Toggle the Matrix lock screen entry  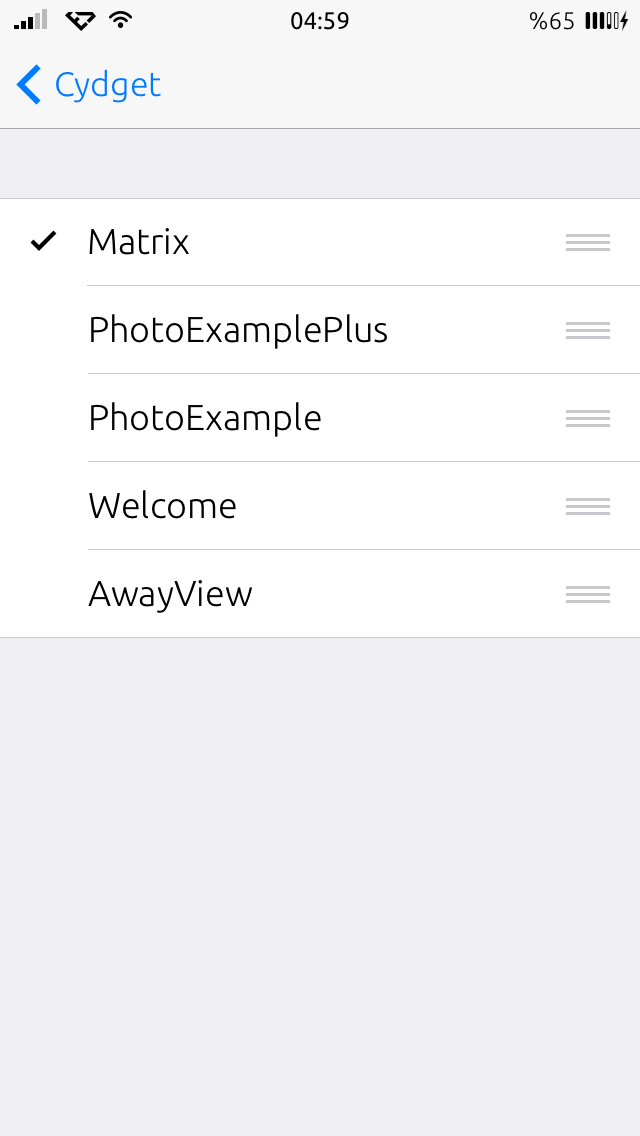(320, 242)
